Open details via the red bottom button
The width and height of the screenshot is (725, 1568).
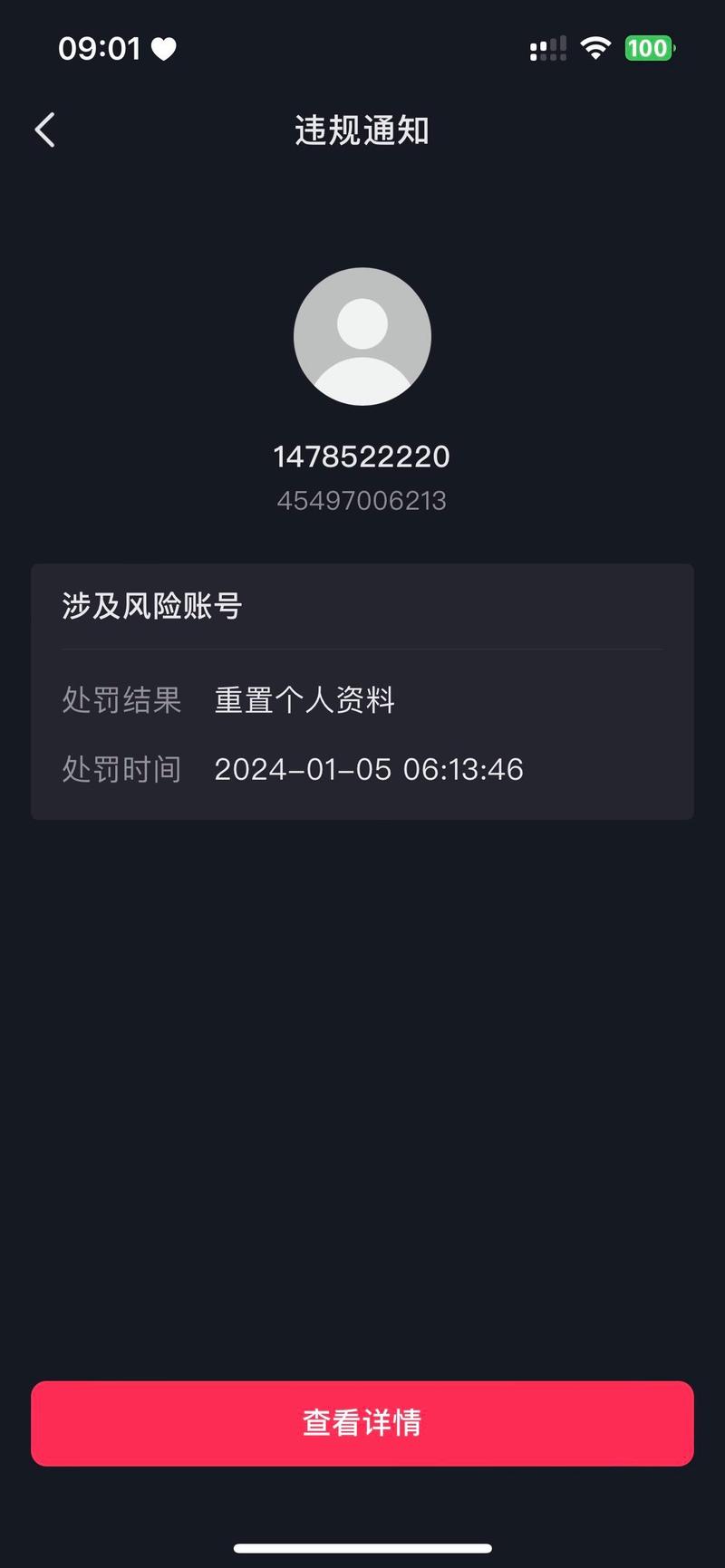pos(362,1424)
